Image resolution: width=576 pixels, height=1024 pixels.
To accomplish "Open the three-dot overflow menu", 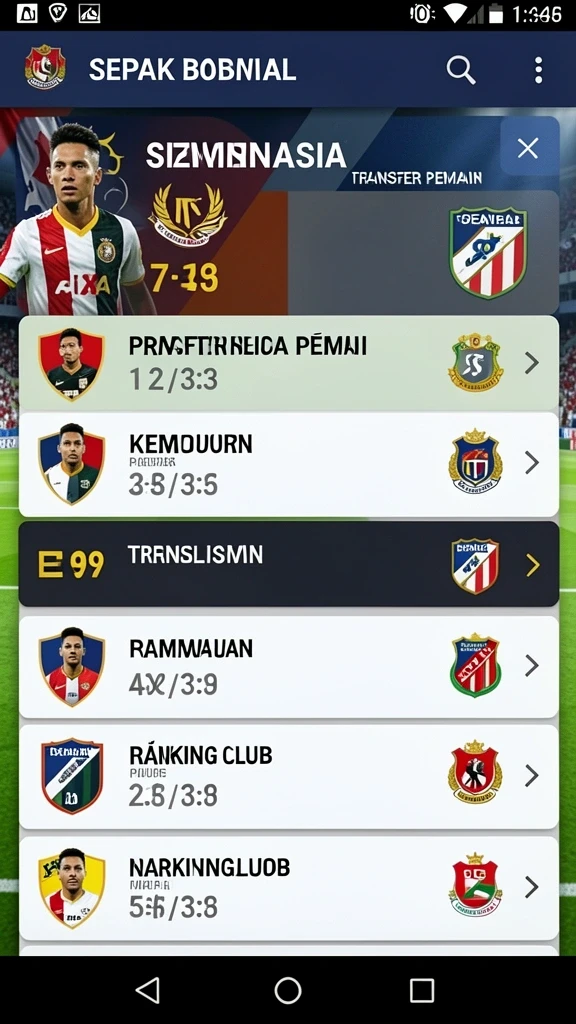I will tap(538, 69).
